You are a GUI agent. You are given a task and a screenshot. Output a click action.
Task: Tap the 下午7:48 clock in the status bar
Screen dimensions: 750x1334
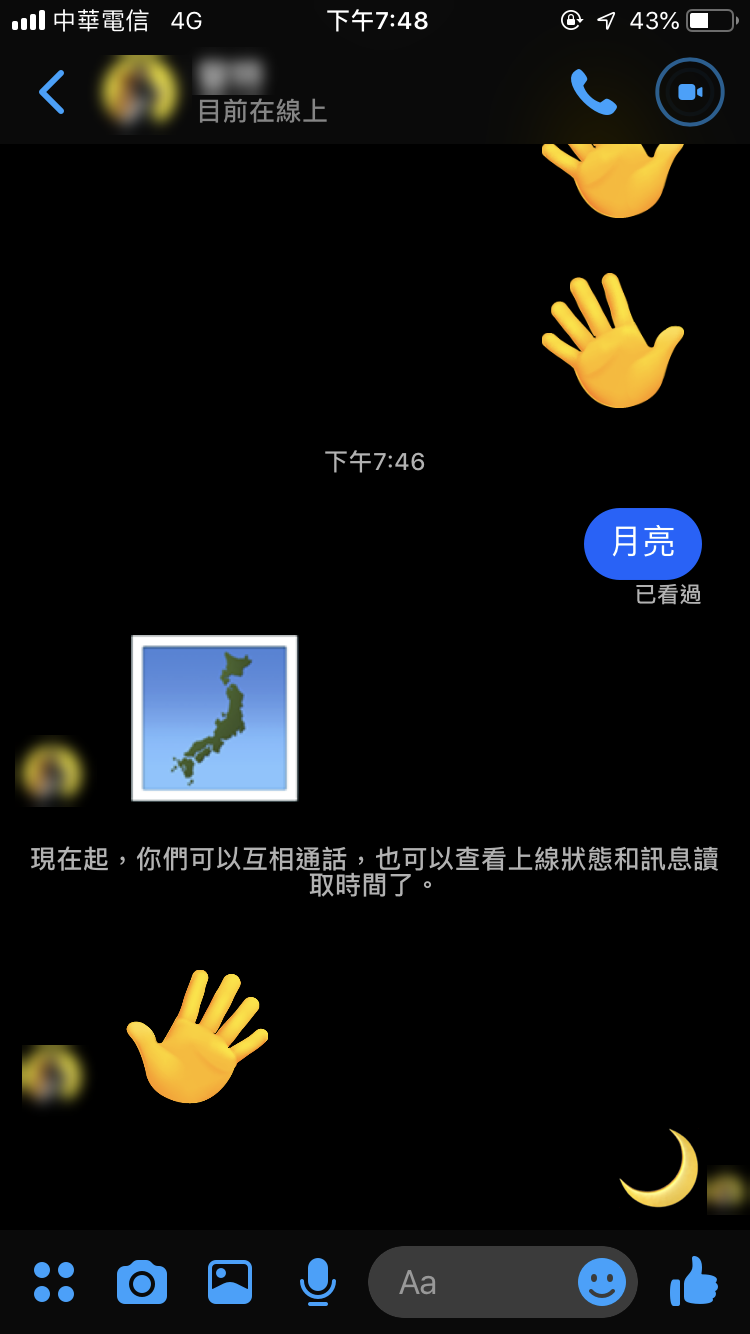coord(375,19)
